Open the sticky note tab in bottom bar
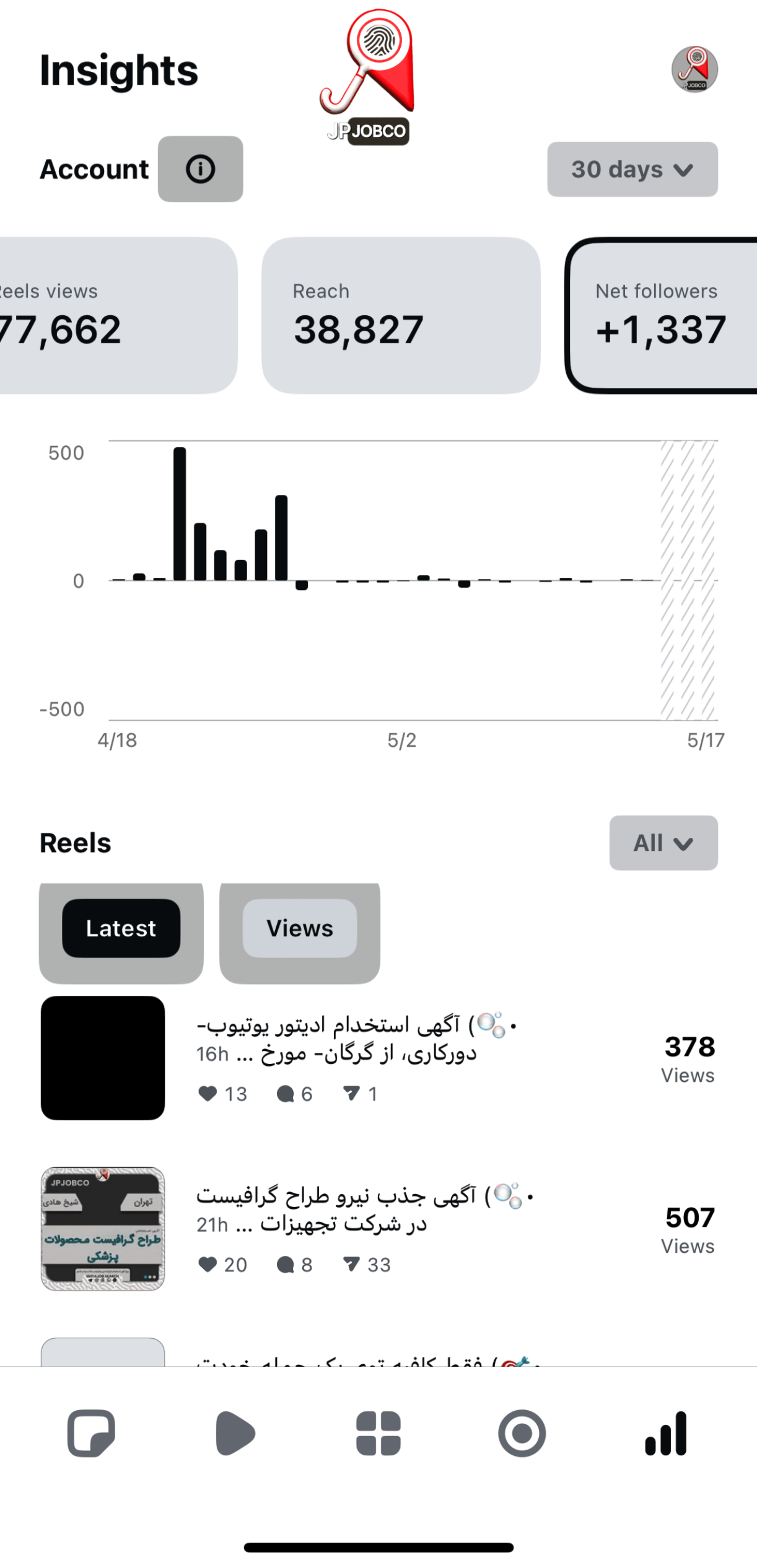 coord(91,1433)
